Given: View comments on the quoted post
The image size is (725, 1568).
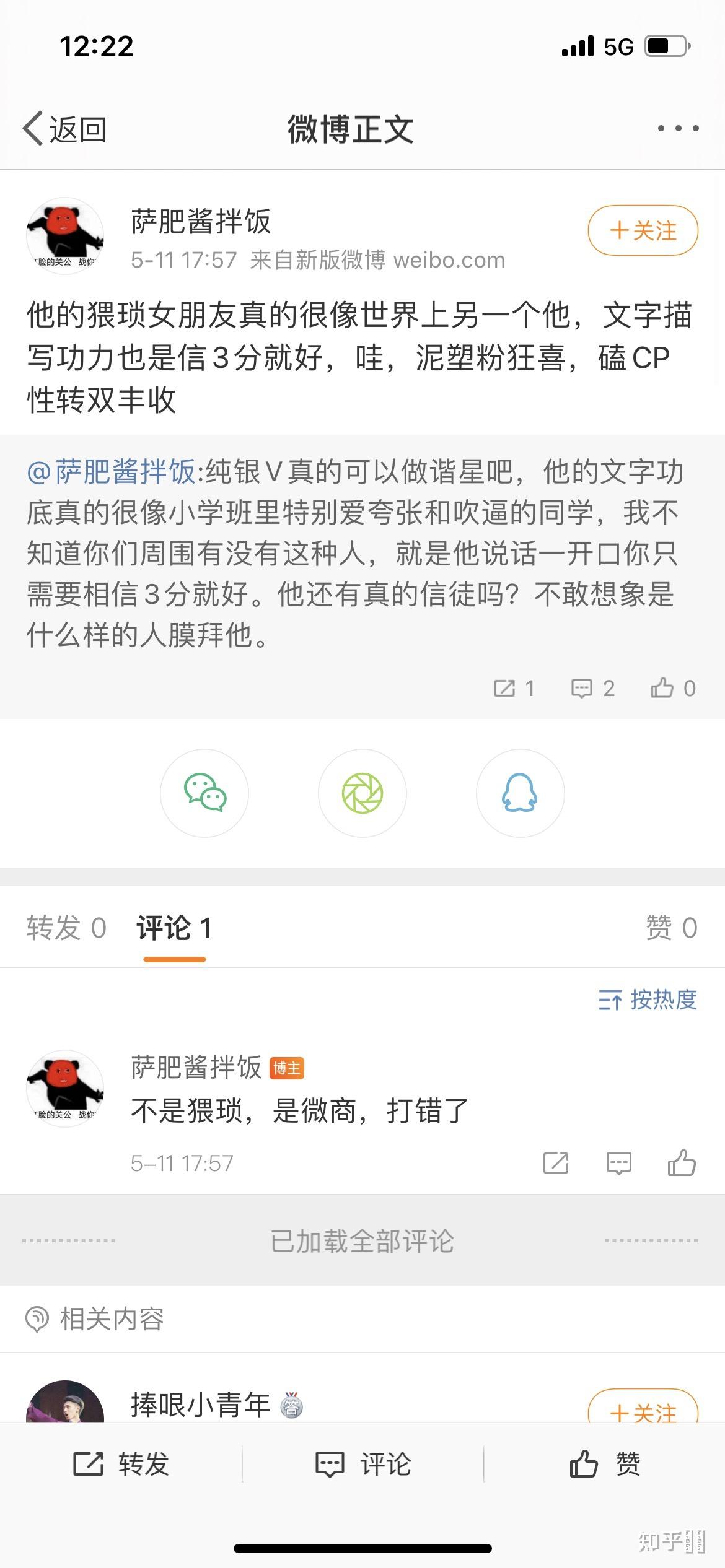Looking at the screenshot, I should tap(593, 688).
